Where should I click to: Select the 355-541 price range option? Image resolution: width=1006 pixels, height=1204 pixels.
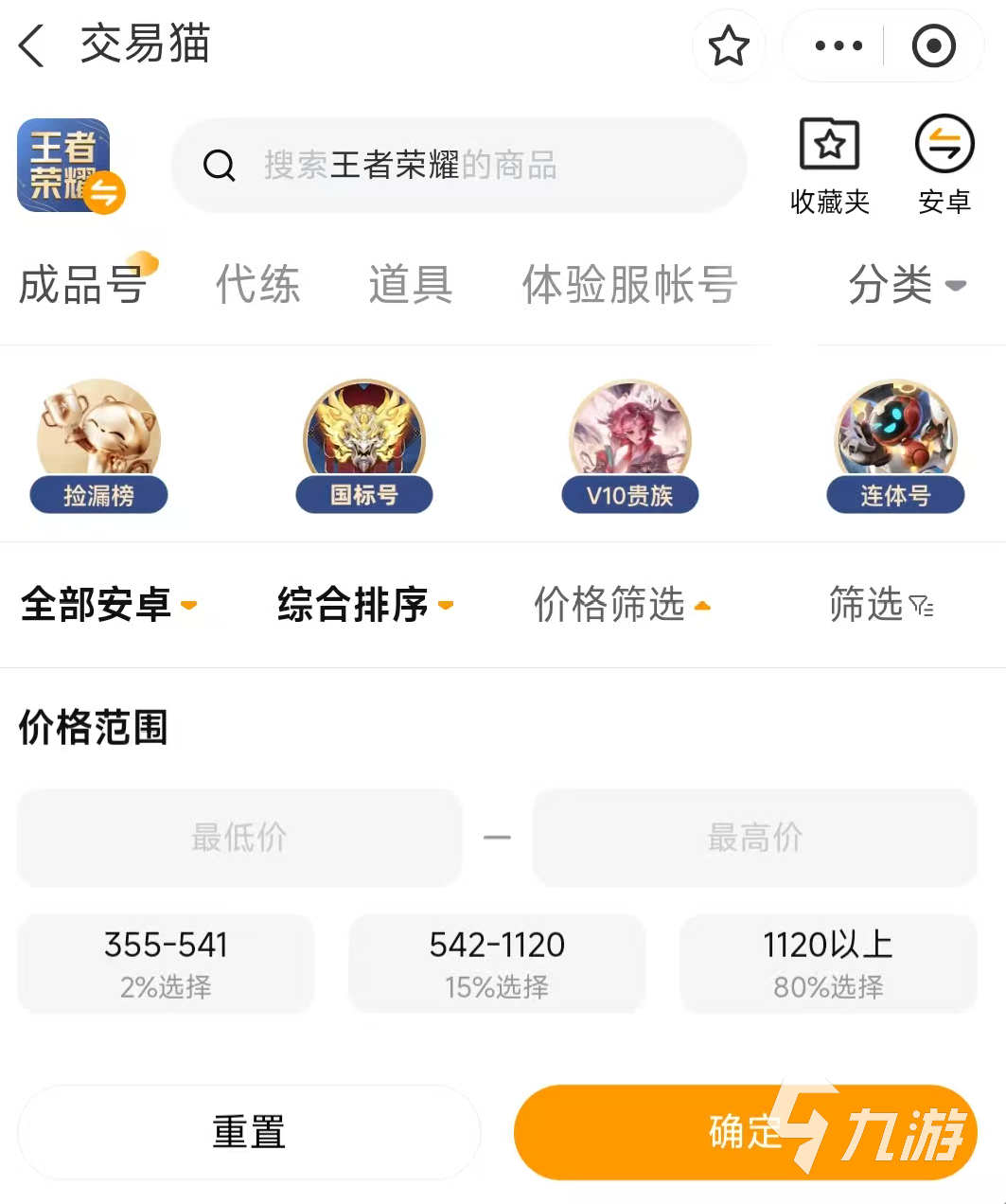[x=165, y=964]
